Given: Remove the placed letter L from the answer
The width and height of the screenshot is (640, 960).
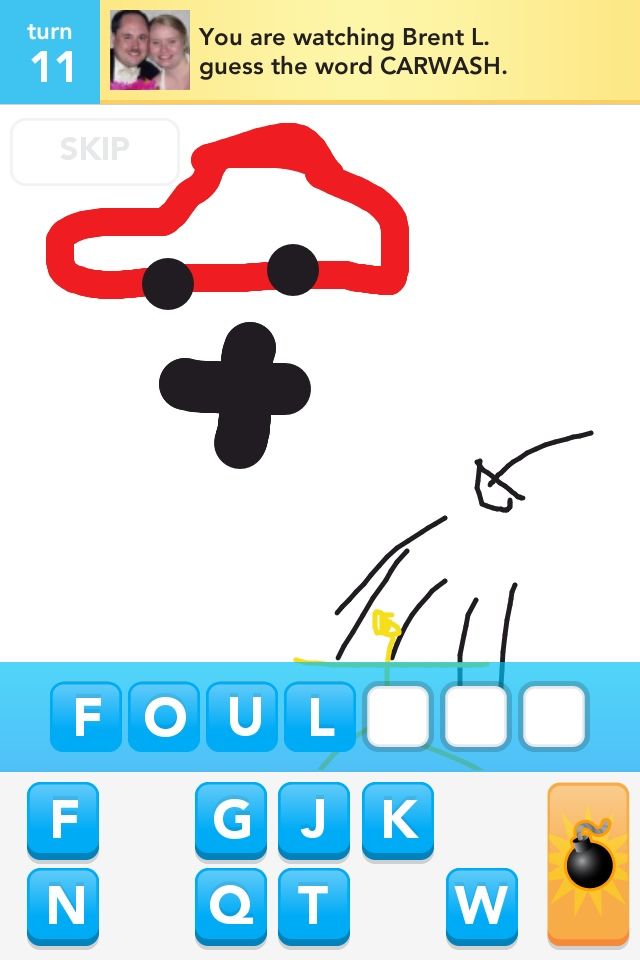Looking at the screenshot, I should tap(319, 716).
